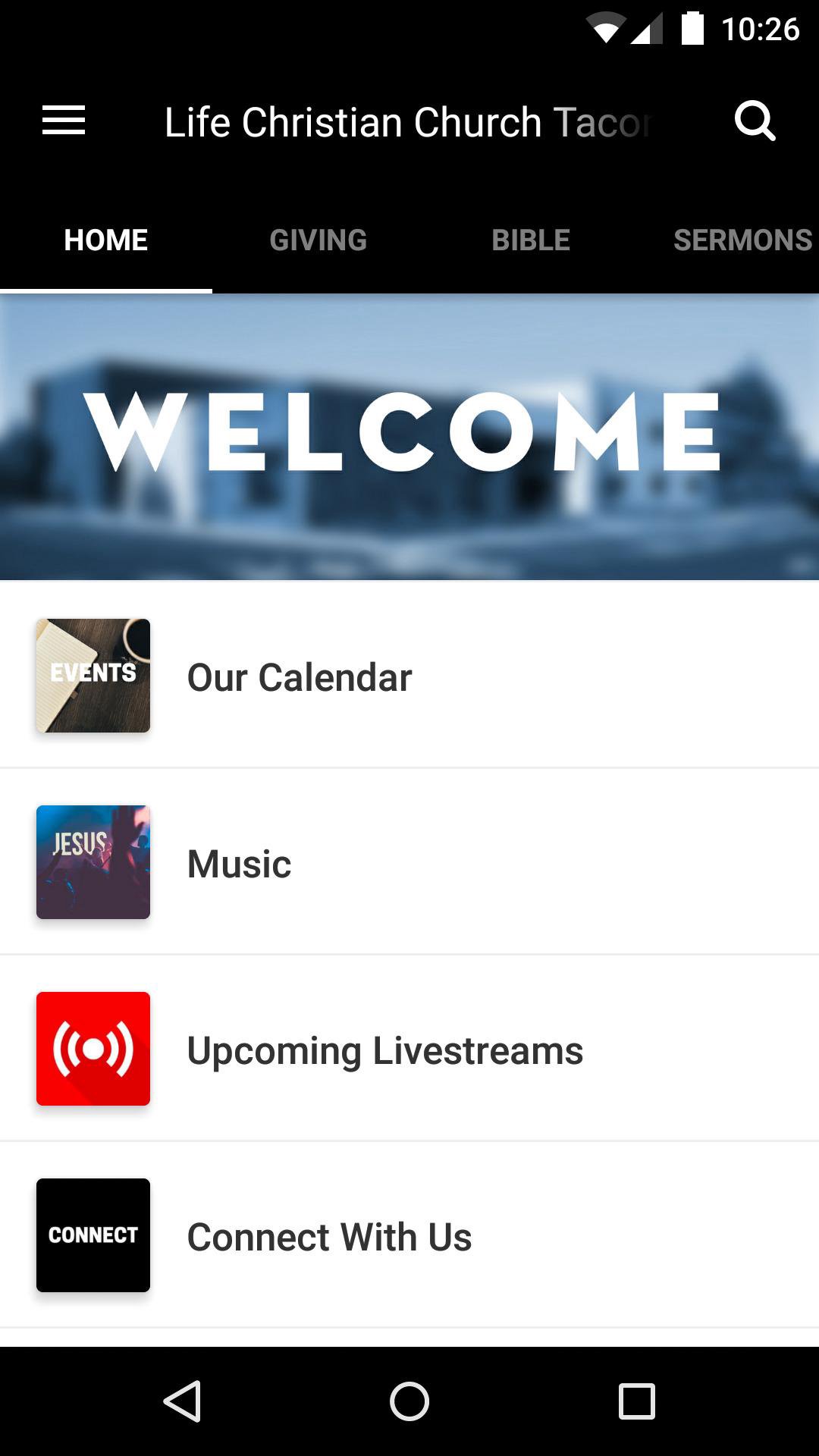Switch to the Giving tab
819x1456 pixels.
[x=318, y=240]
